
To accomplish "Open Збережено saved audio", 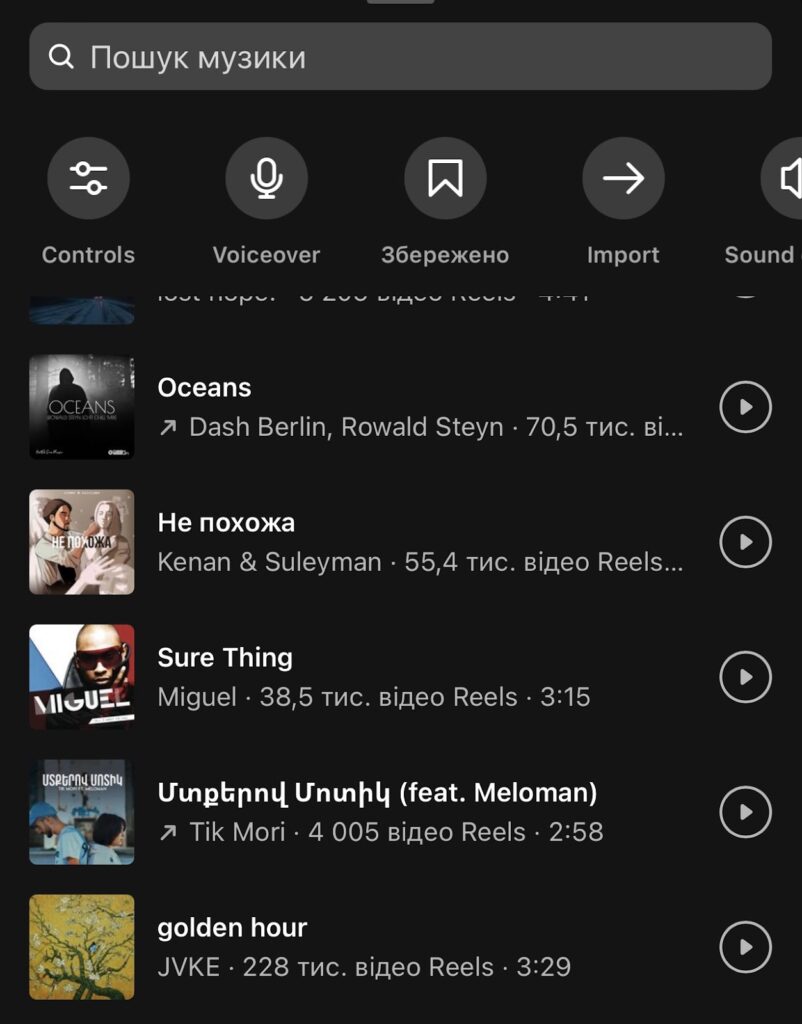I will pos(445,178).
